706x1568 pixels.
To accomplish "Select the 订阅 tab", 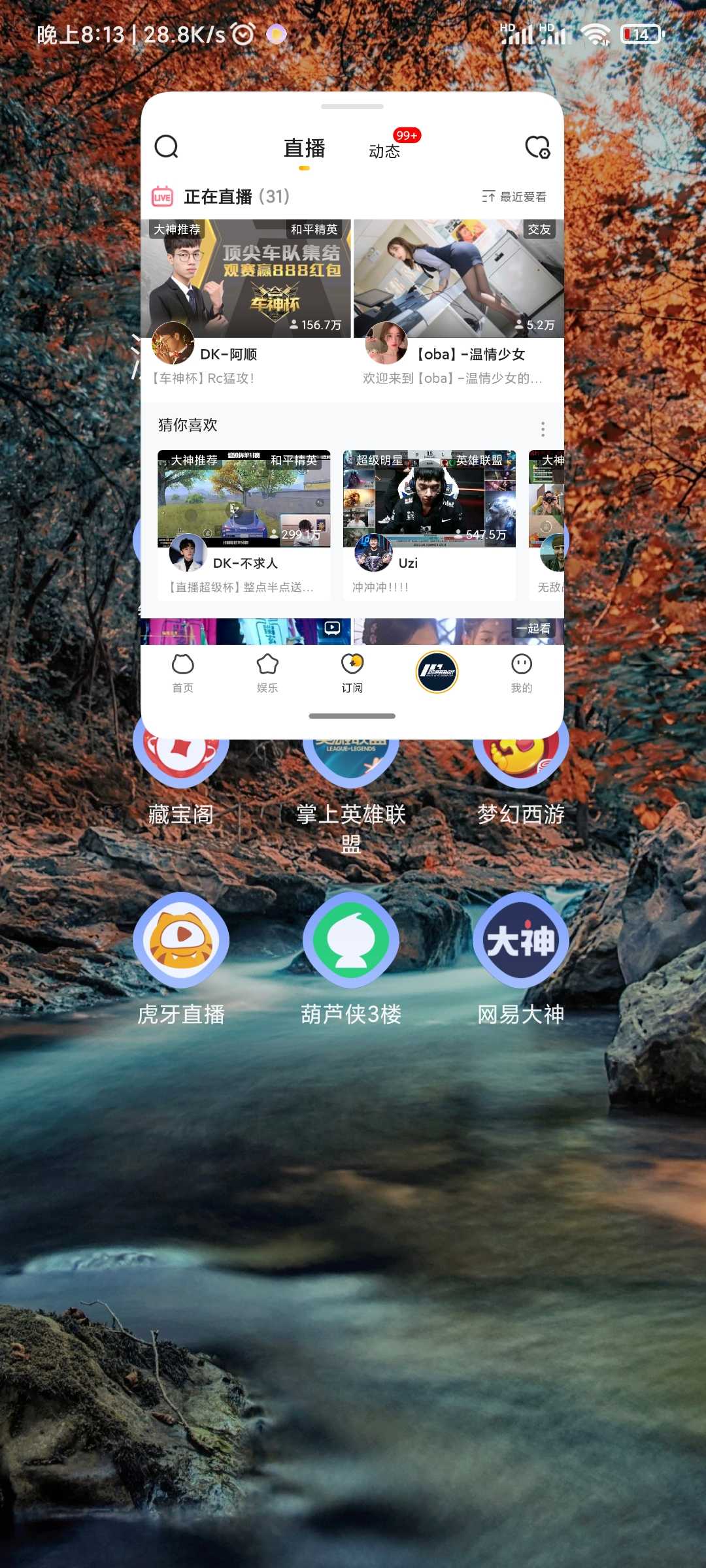I will (x=352, y=673).
